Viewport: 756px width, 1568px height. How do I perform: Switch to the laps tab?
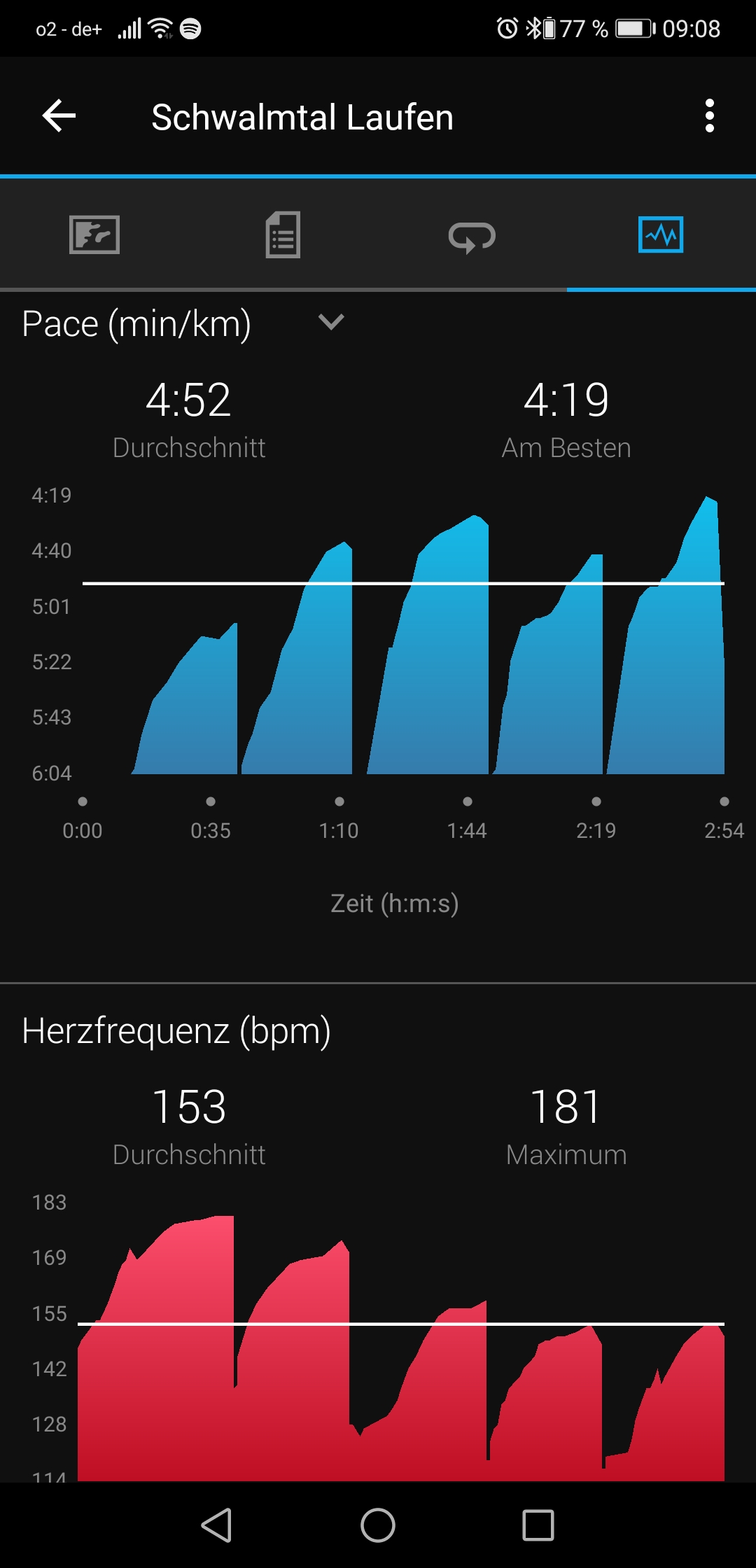pos(472,236)
